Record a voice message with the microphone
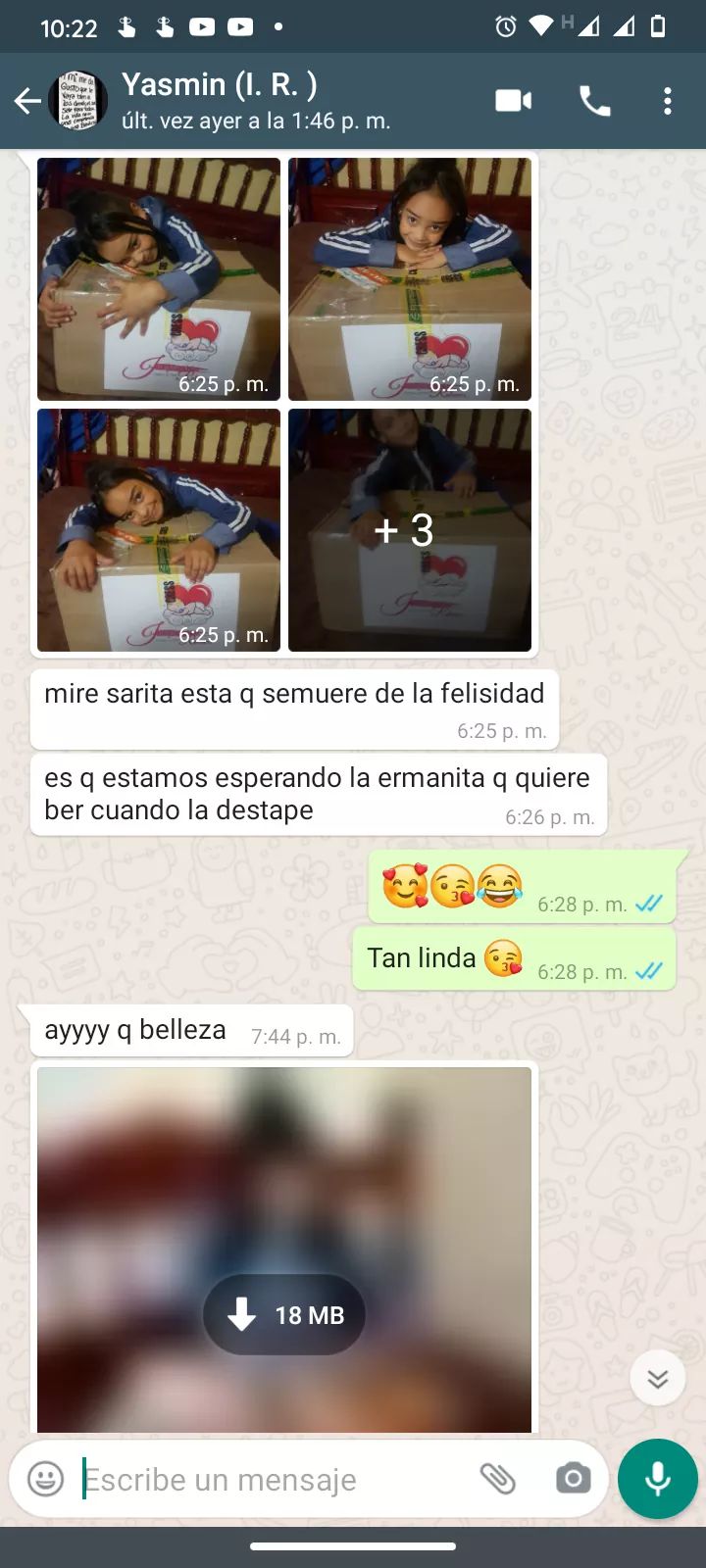This screenshot has height=1568, width=706. (x=657, y=1479)
